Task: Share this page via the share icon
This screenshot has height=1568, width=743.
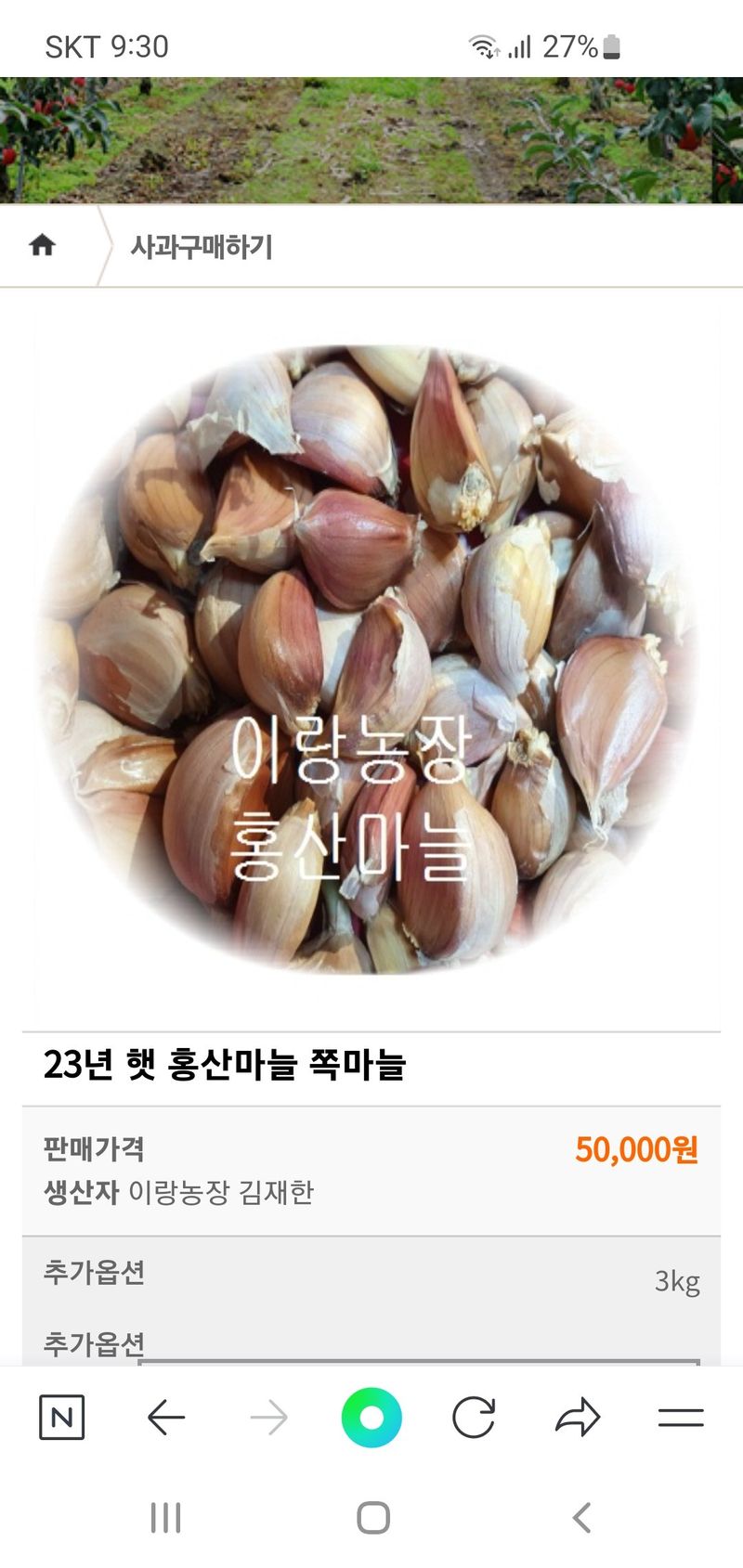Action: coord(580,1416)
